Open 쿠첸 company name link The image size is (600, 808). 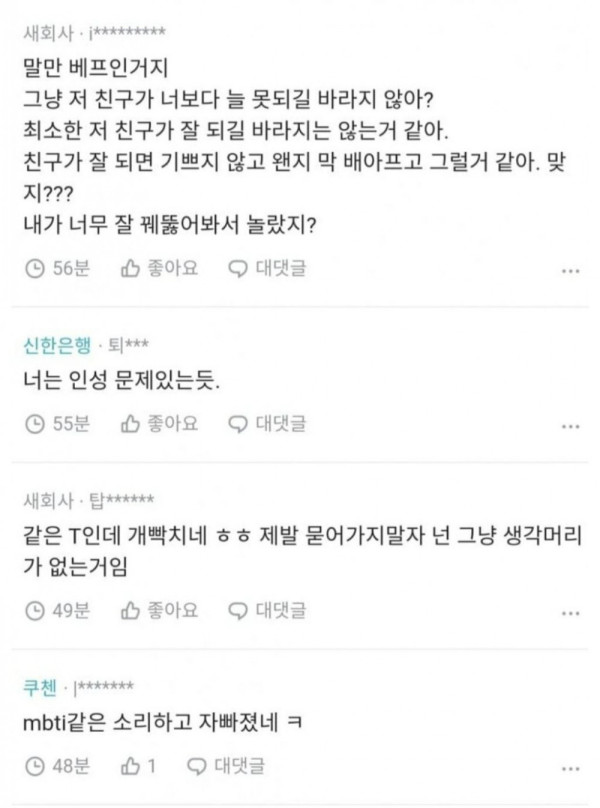tap(42, 687)
